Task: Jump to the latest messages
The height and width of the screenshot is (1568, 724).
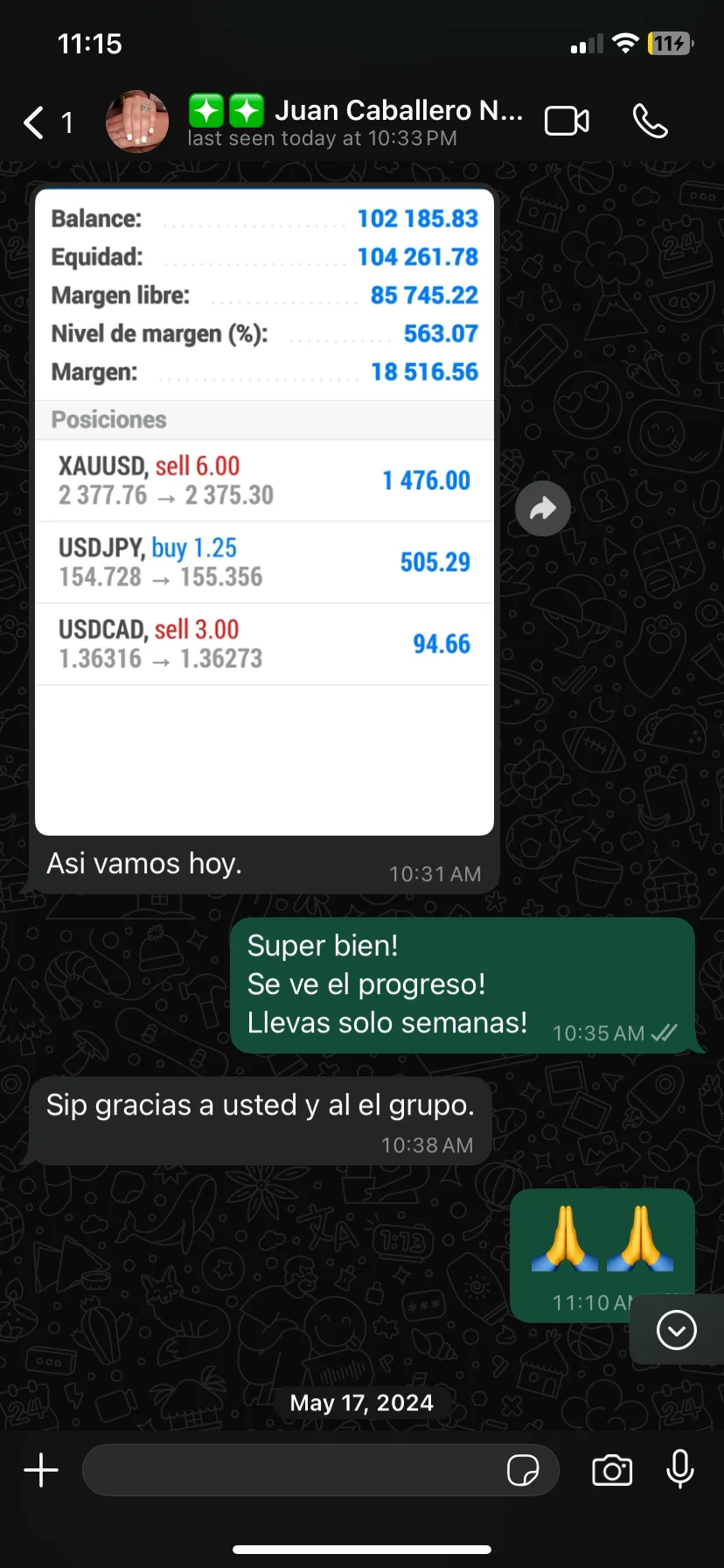Action: pyautogui.click(x=676, y=1330)
